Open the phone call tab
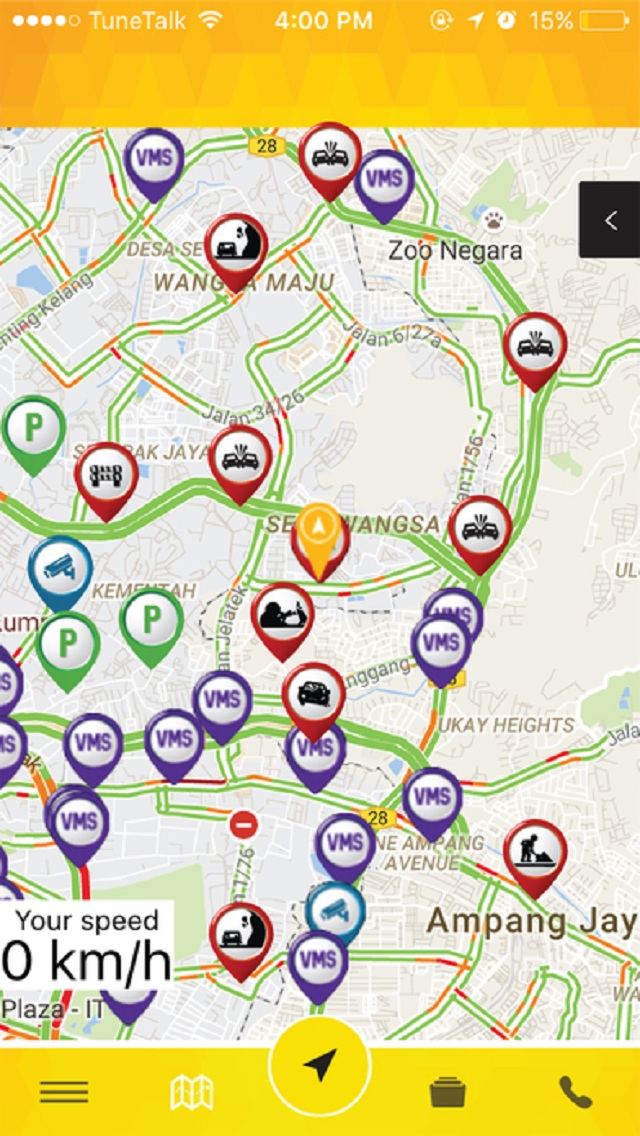Viewport: 640px width, 1136px height. tap(575, 1092)
